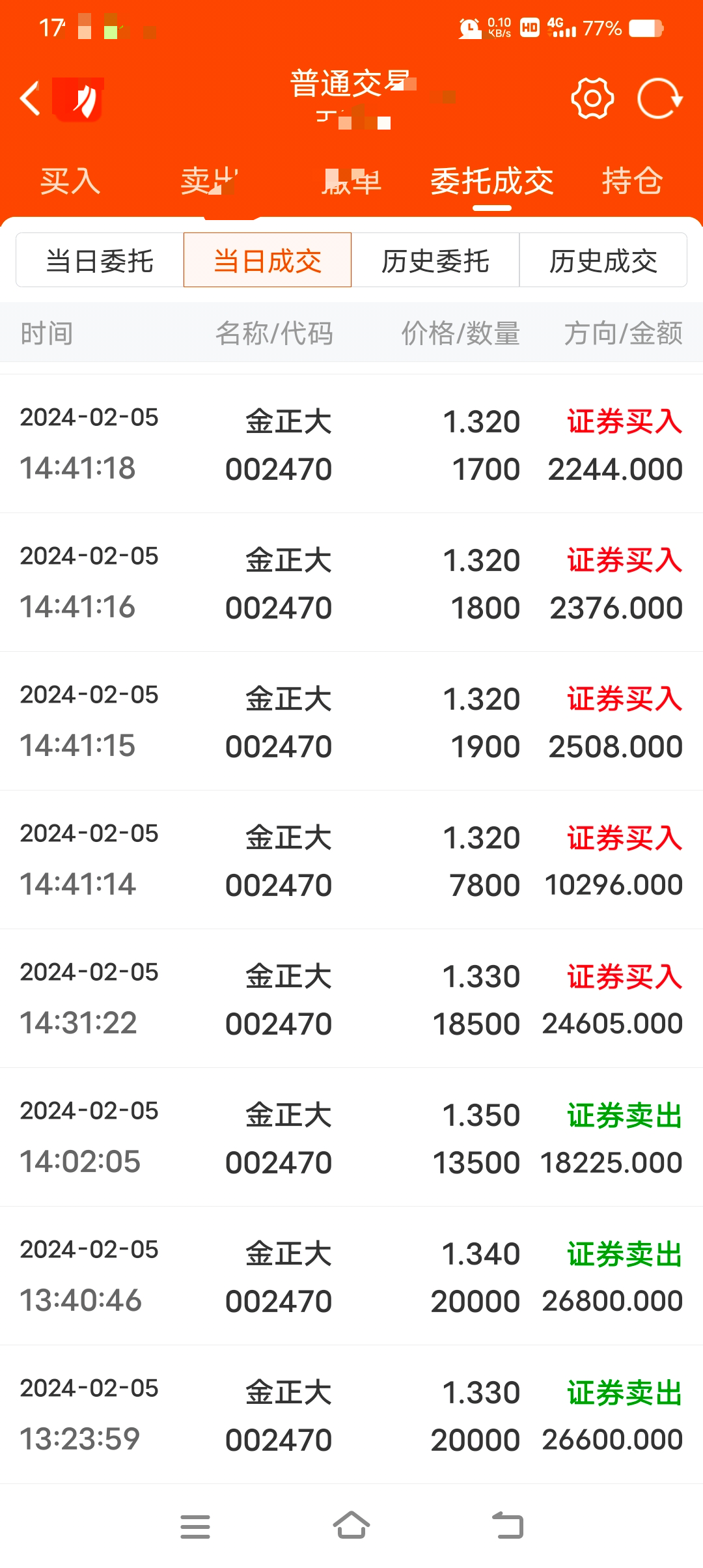Tap the back arrow in the header

pos(31,98)
